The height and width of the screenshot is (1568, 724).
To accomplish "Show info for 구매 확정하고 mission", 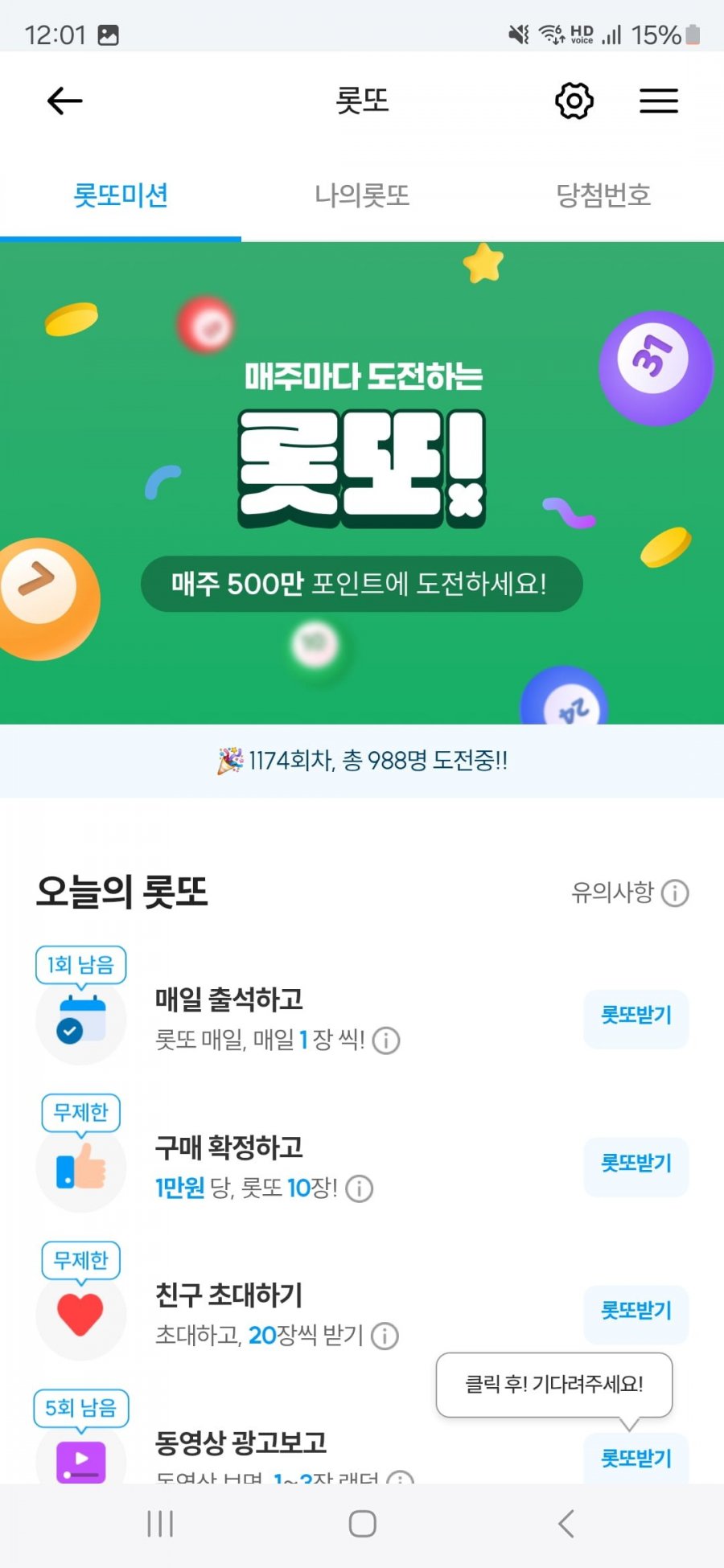I will [x=359, y=1188].
